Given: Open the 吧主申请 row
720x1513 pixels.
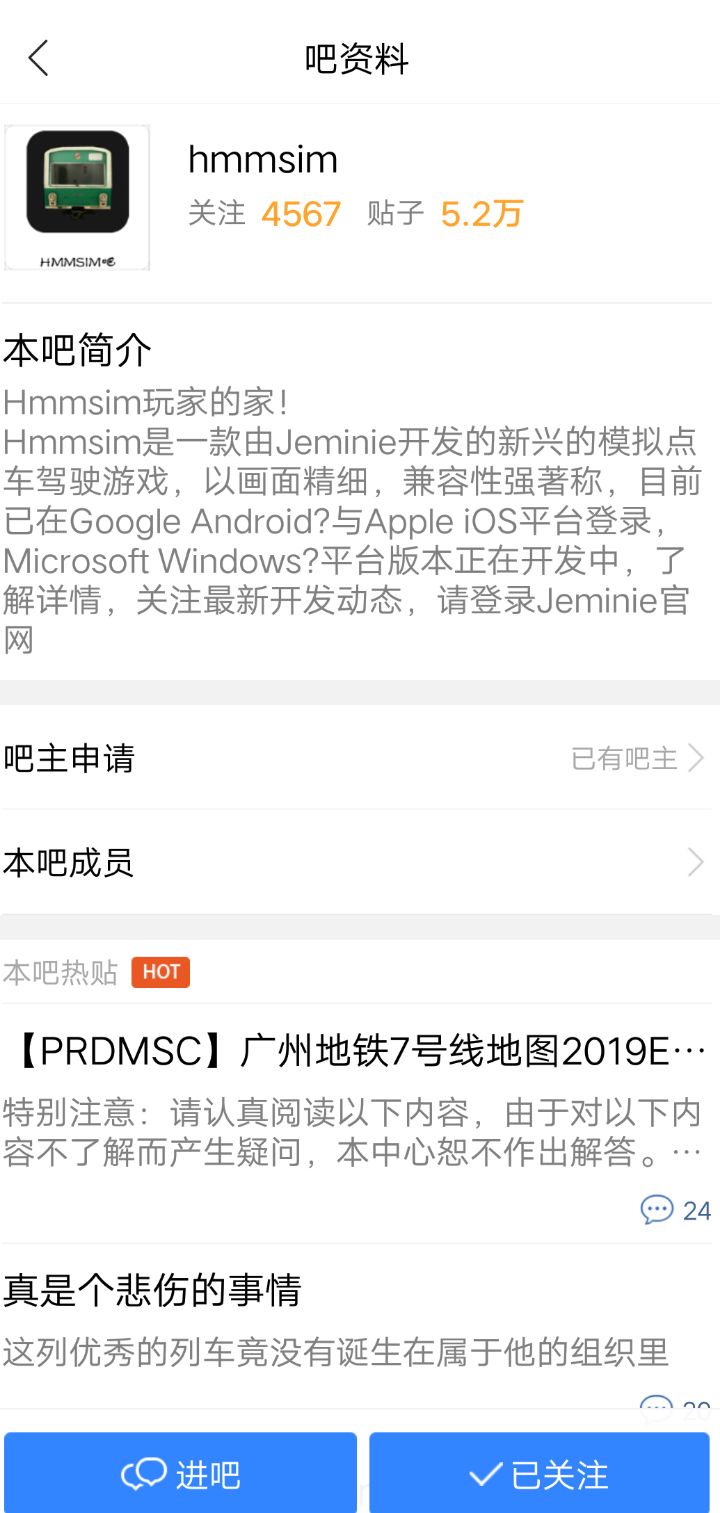Looking at the screenshot, I should [360, 758].
